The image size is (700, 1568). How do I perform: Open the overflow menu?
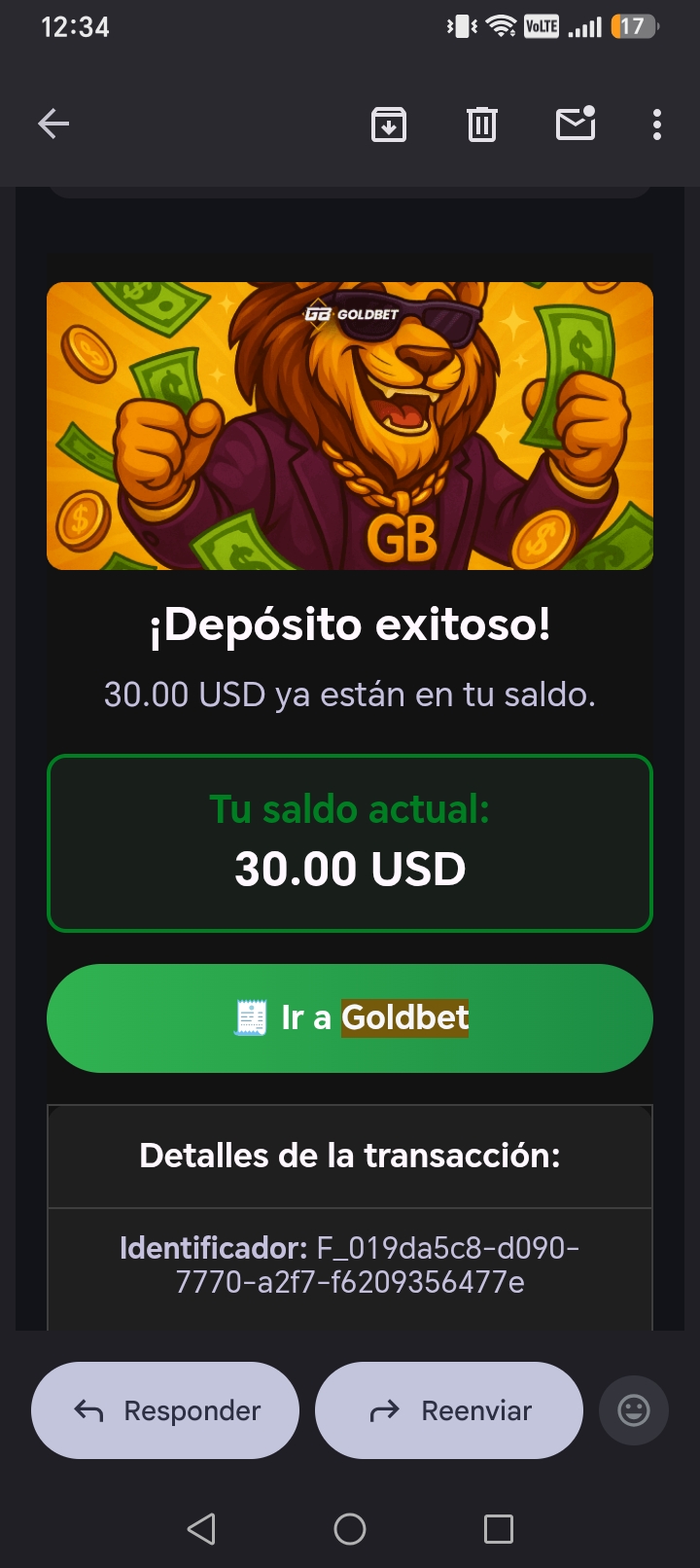pos(657,125)
